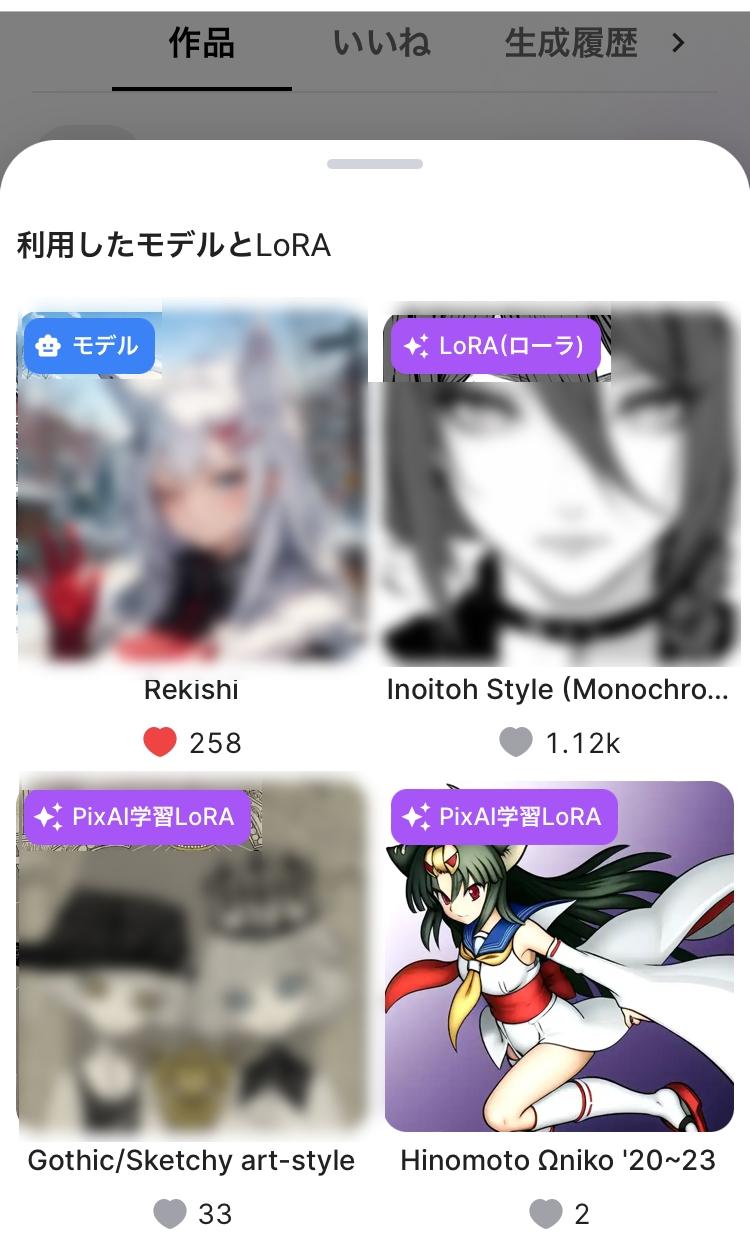Unlike the Rekishi model
Screen dimensions: 750x1260
click(160, 742)
